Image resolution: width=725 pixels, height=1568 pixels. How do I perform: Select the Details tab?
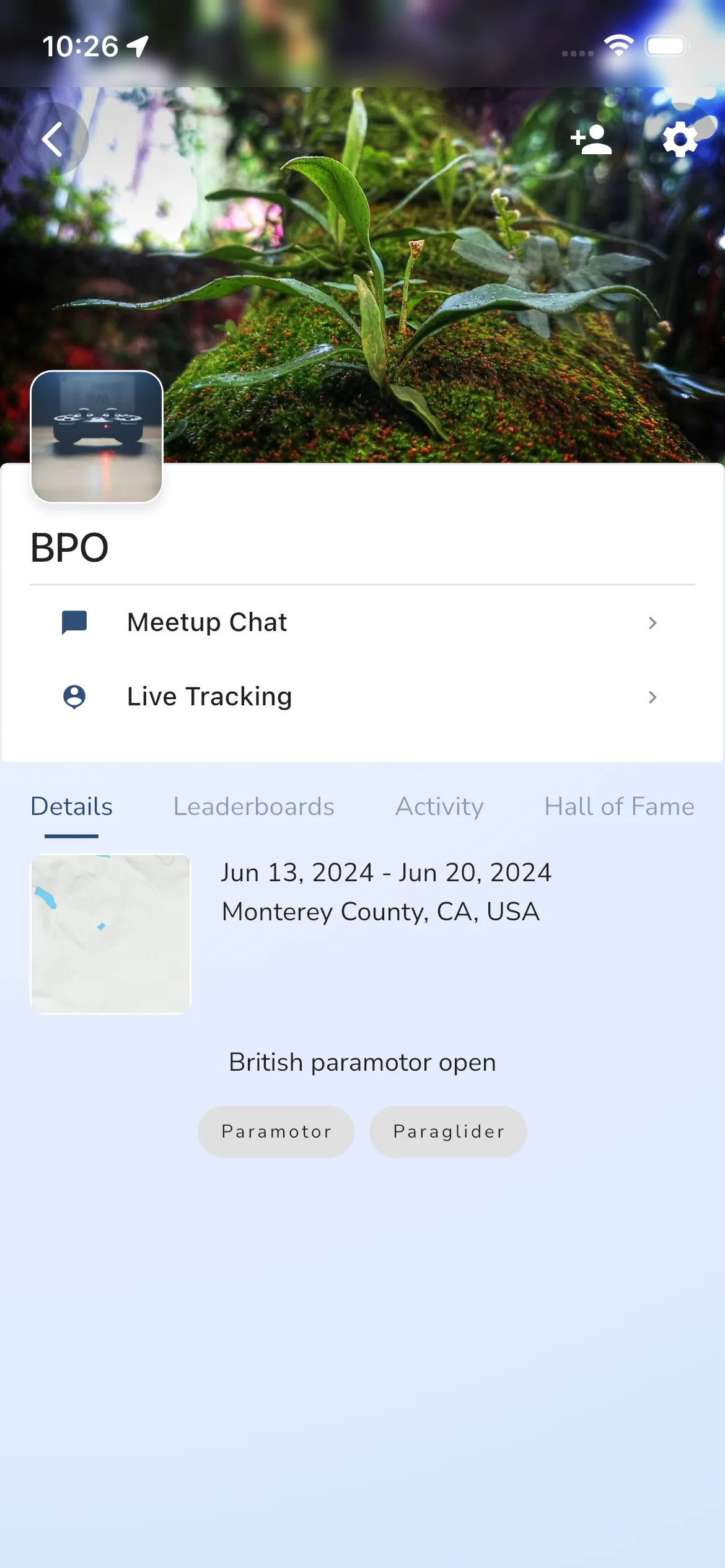tap(71, 806)
